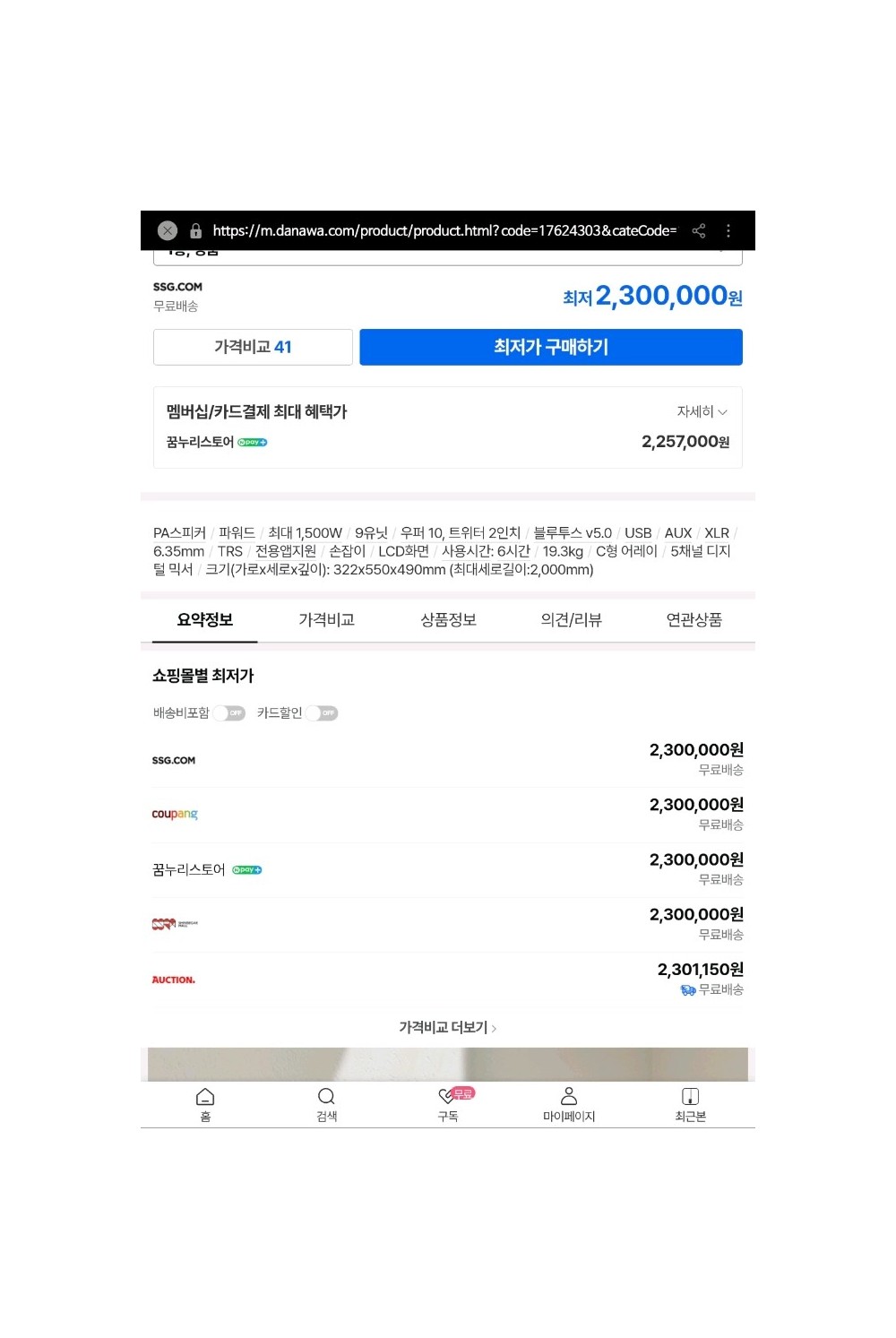Switch to the 상품정보 tab
This screenshot has width=896, height=1338.
click(x=448, y=619)
